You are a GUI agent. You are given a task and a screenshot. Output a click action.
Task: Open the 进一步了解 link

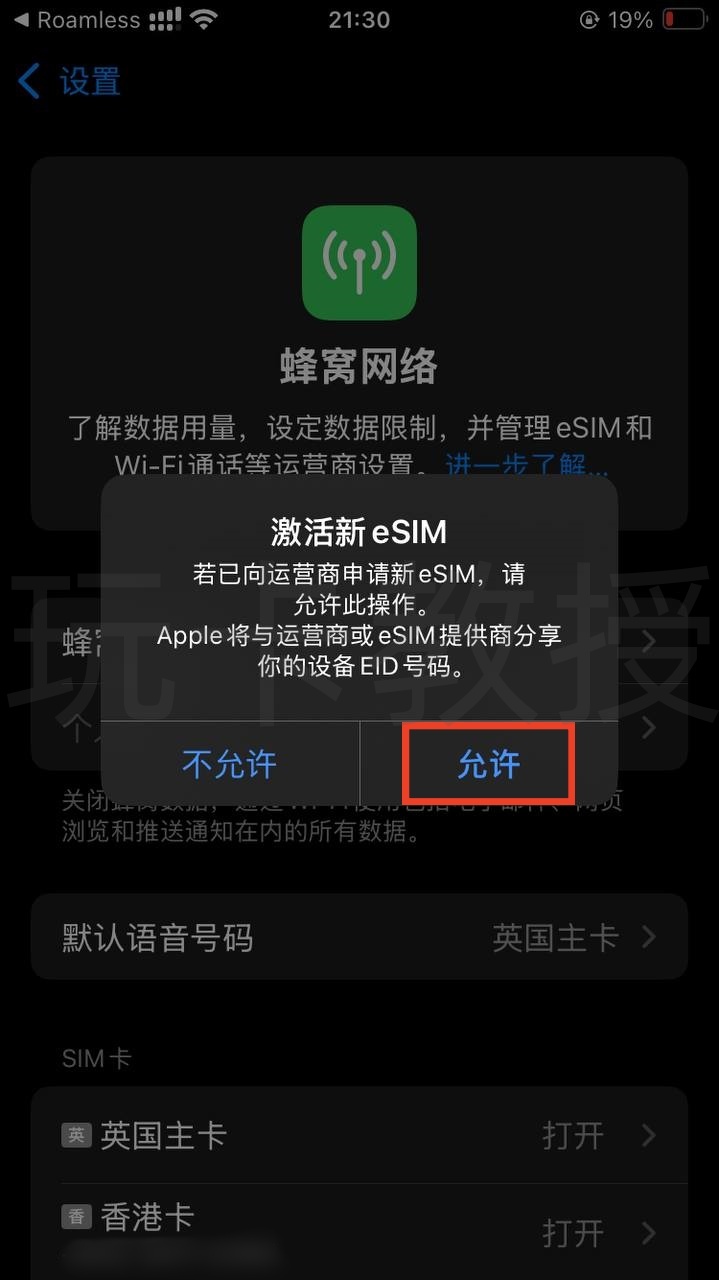527,464
